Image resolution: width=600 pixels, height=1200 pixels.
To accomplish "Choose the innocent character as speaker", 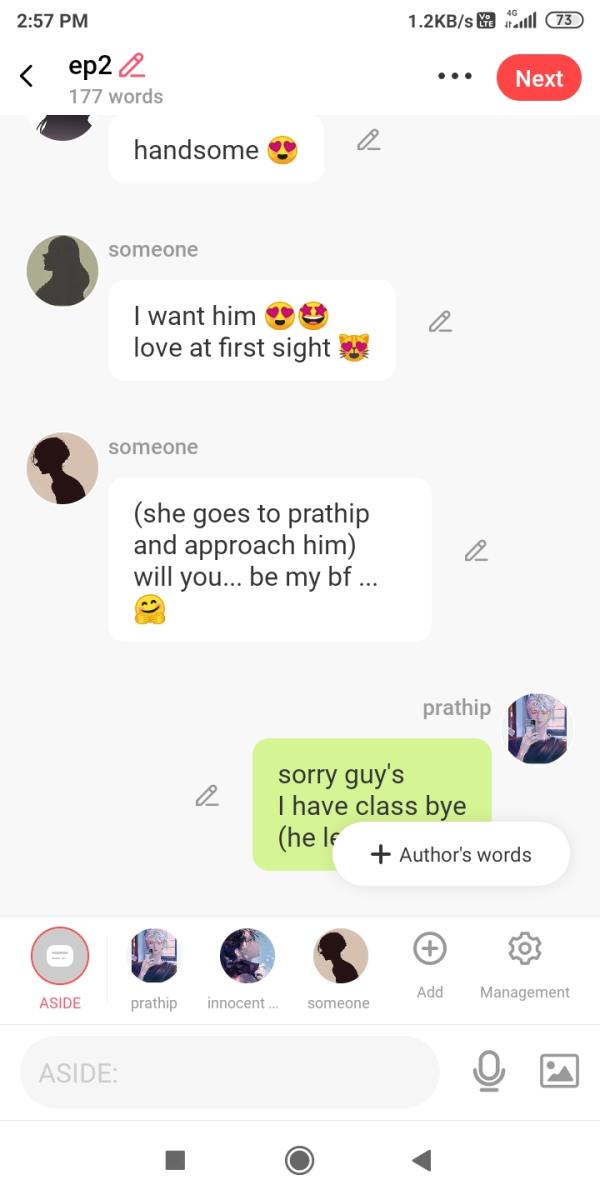I will tap(247, 965).
